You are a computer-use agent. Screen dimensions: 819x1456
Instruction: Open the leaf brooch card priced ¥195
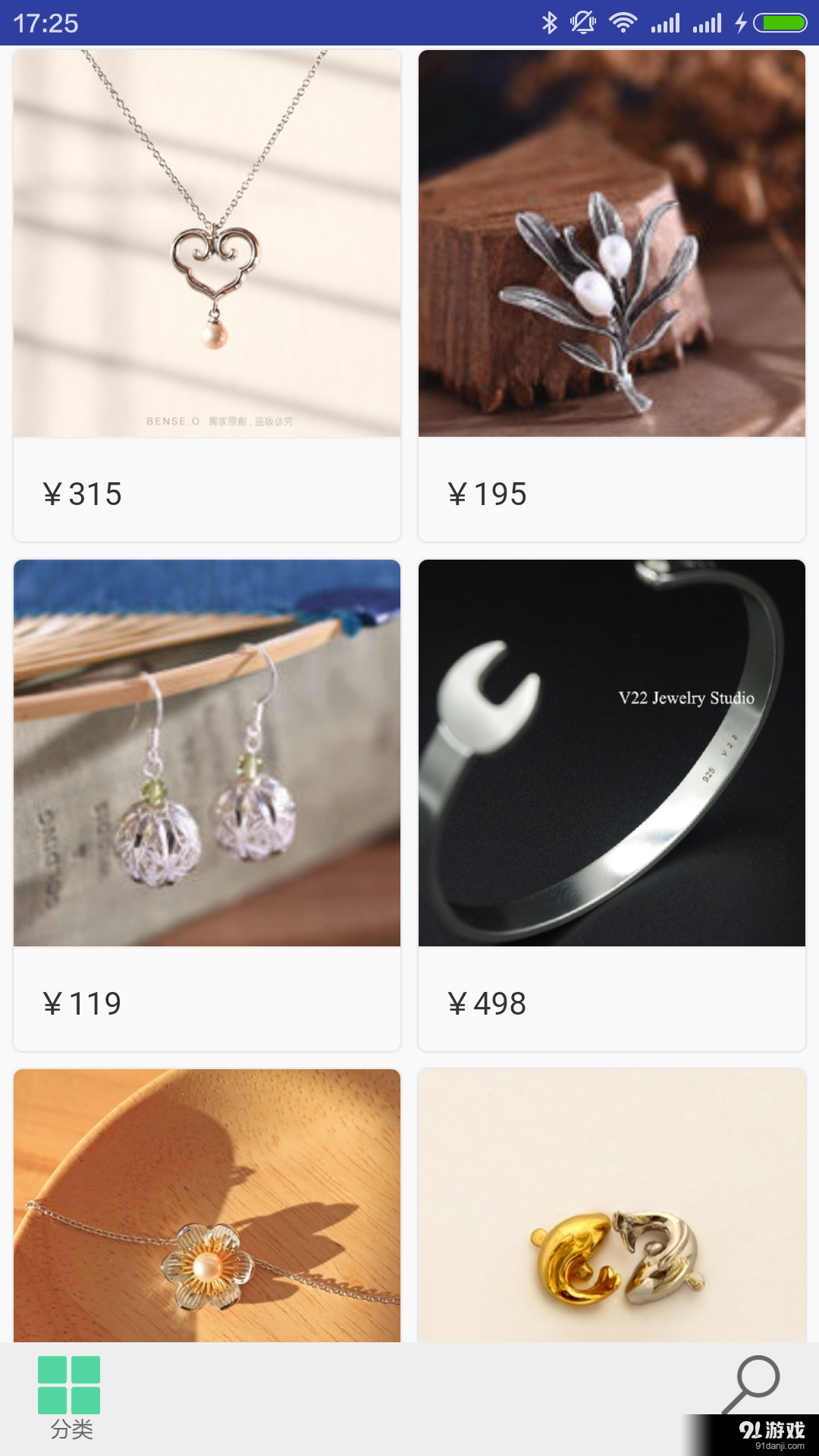(611, 296)
